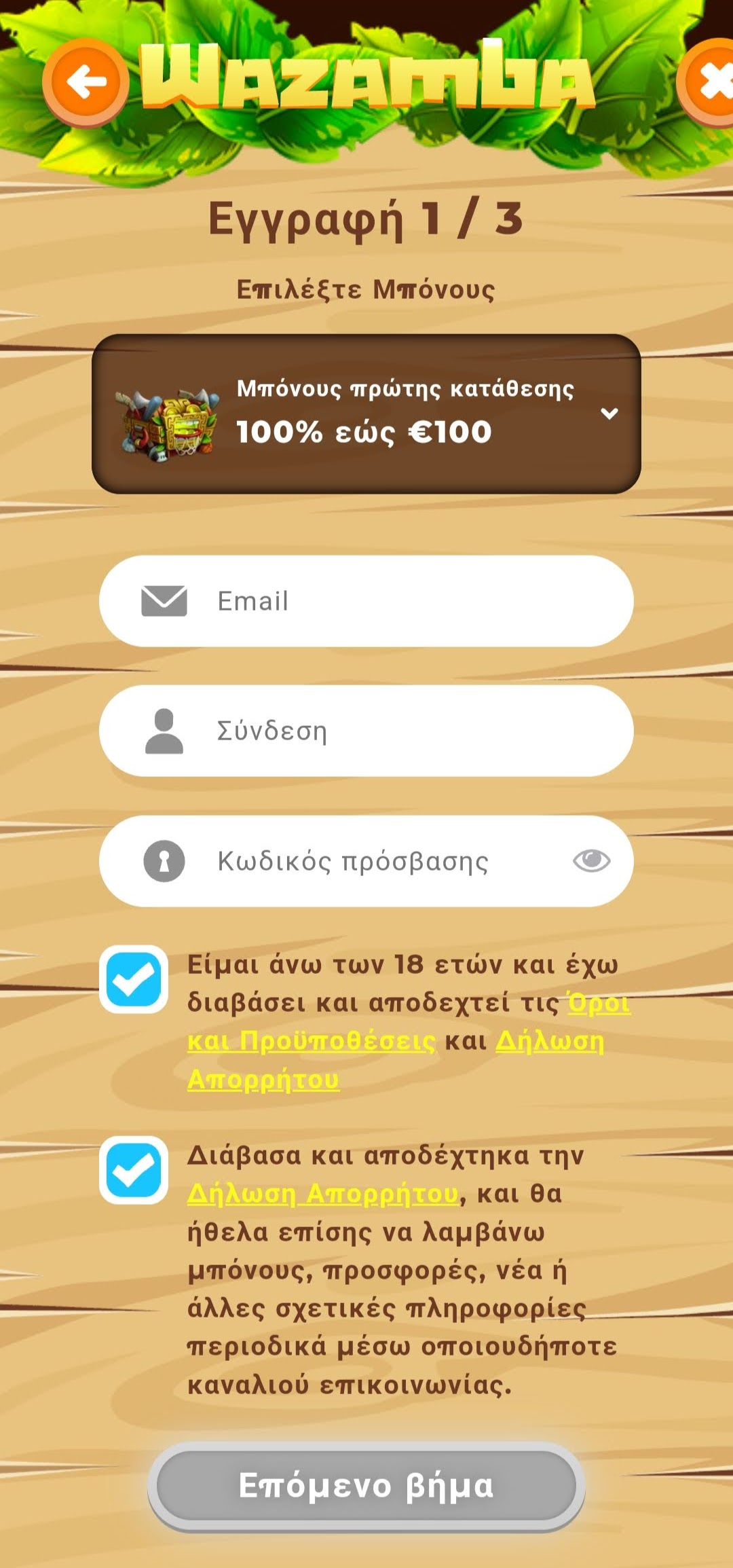Tap the Επόμενο βήμα button
This screenshot has width=733, height=1568.
coord(366,1485)
